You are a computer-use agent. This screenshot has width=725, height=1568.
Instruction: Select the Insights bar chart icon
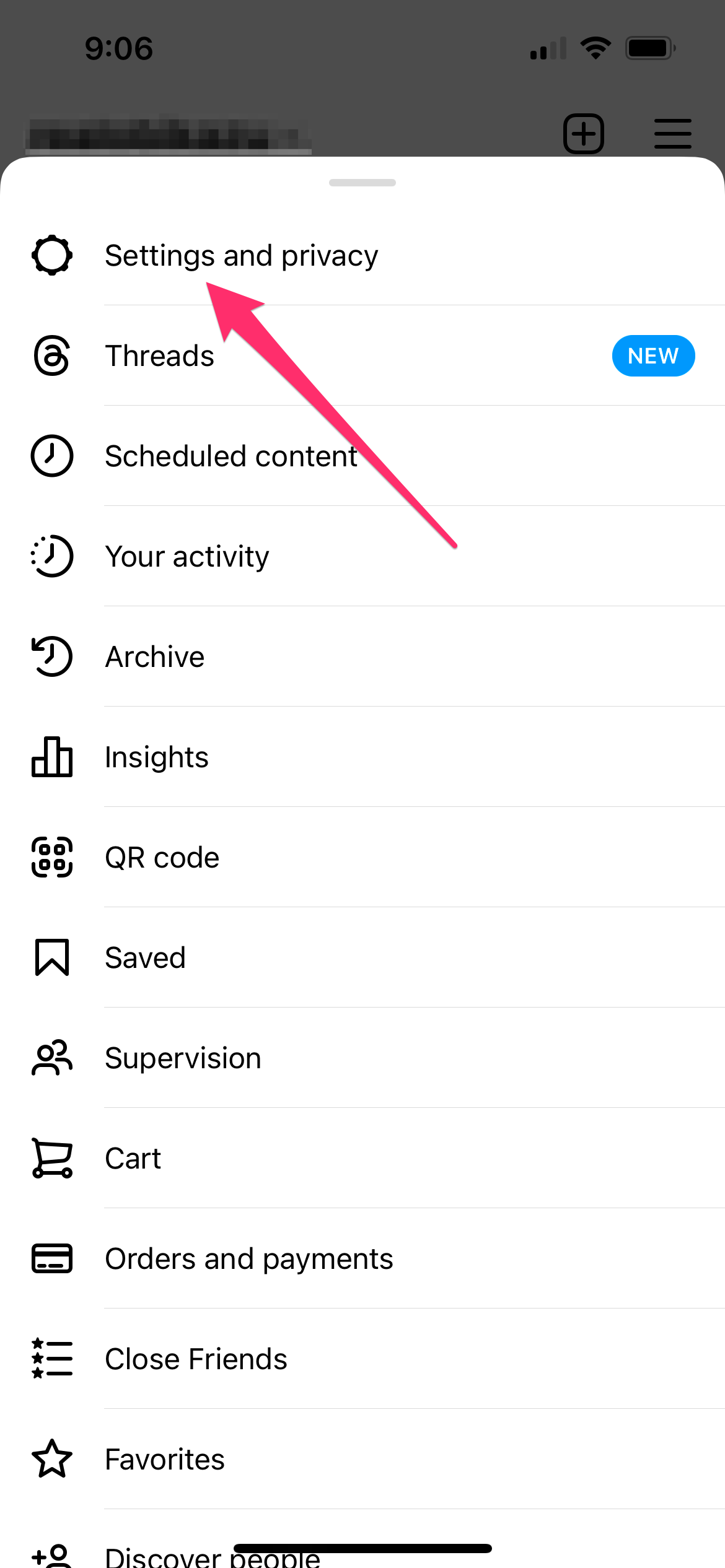pyautogui.click(x=52, y=757)
